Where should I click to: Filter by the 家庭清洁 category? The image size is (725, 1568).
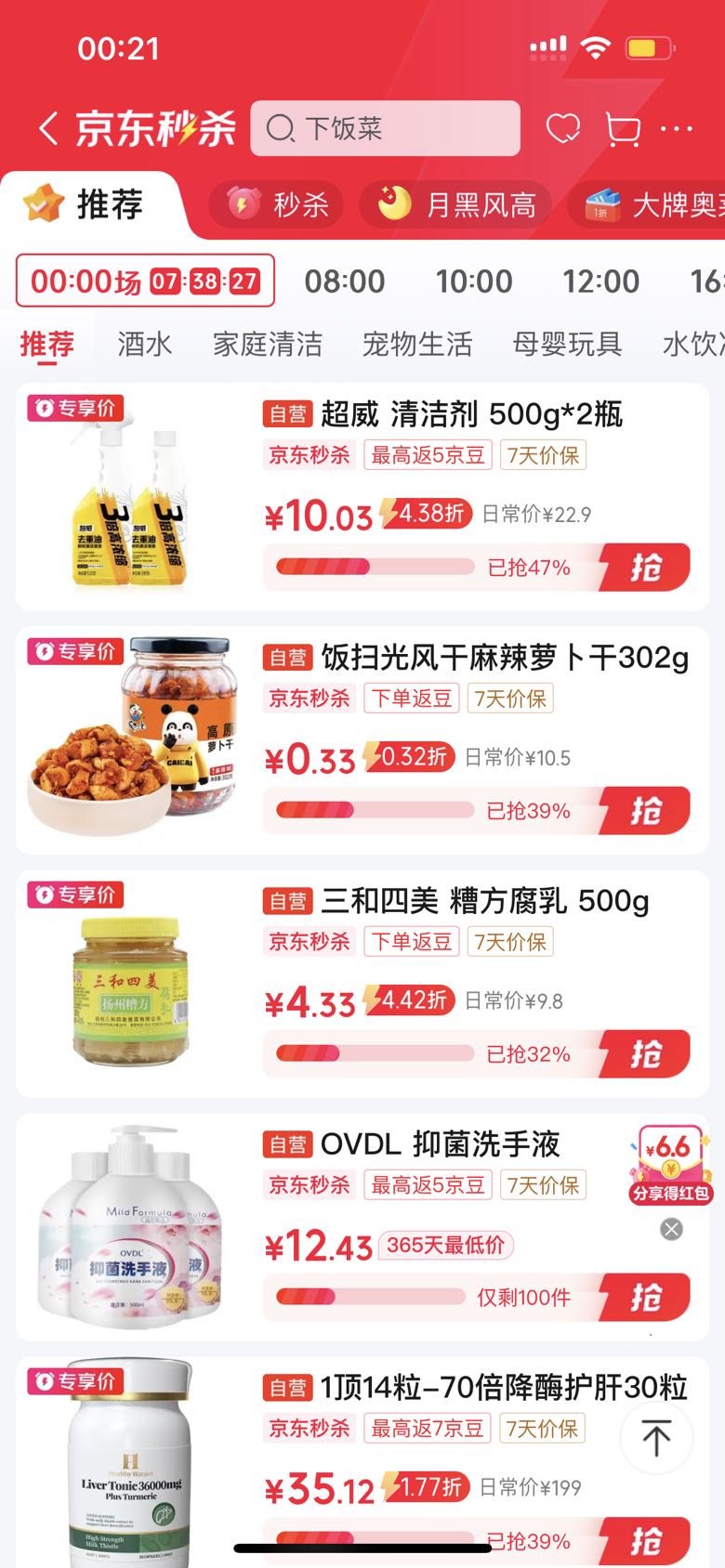pos(268,344)
